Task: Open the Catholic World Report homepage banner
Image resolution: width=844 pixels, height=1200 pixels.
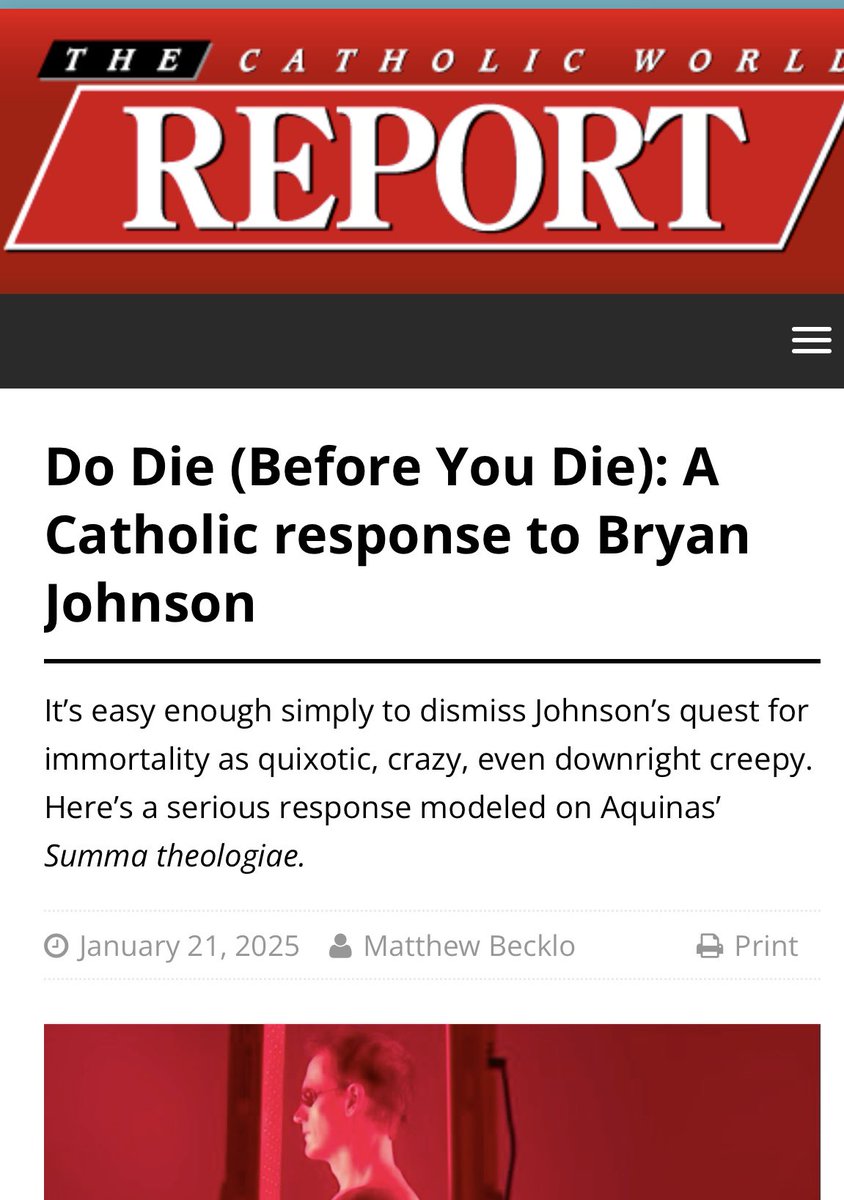Action: coord(420,150)
